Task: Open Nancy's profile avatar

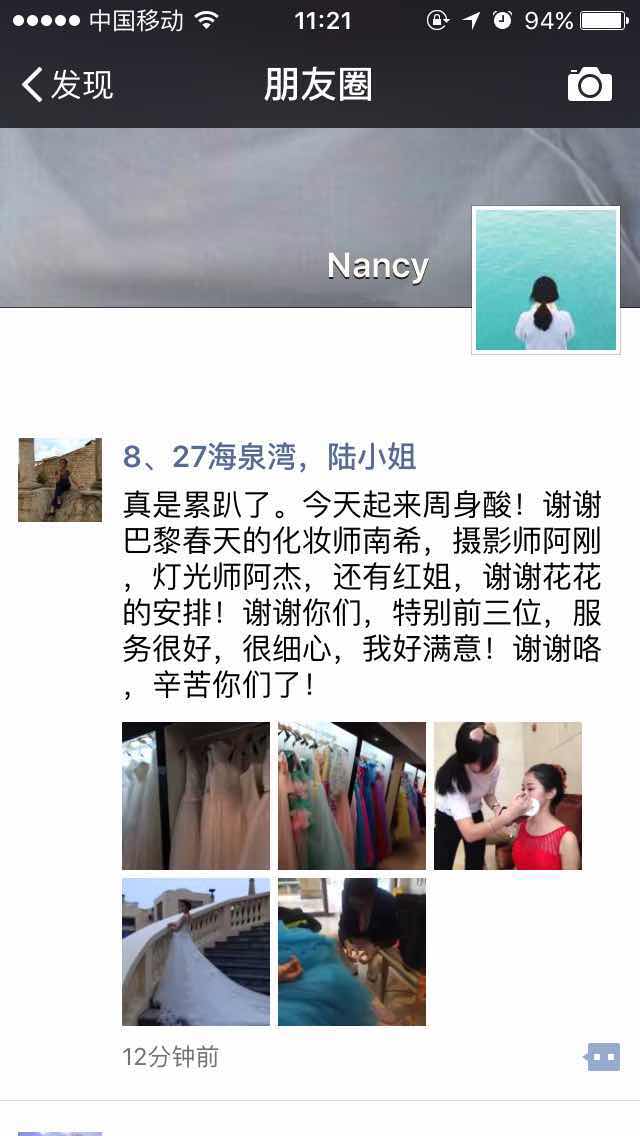Action: (545, 280)
